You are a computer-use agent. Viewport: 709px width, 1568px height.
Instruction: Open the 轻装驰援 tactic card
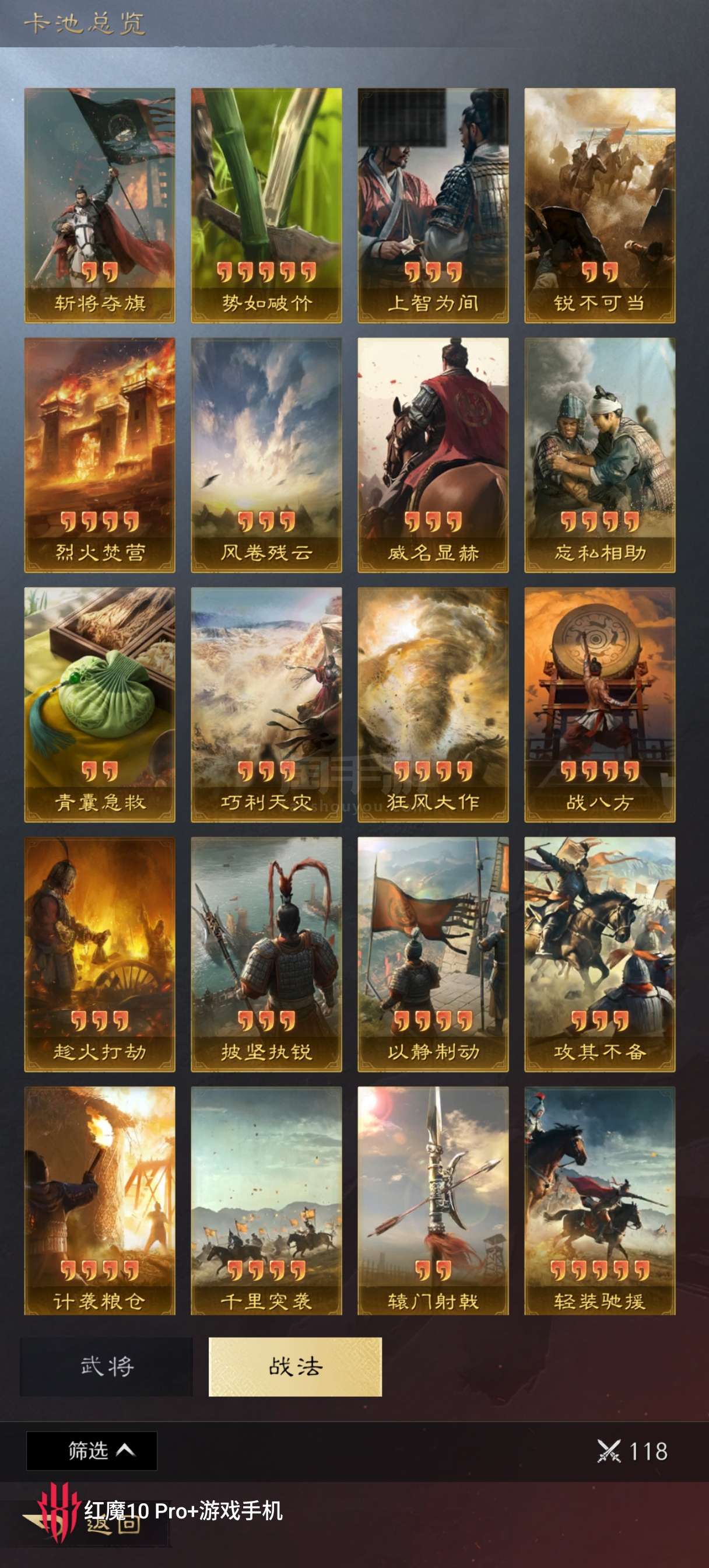point(600,1201)
